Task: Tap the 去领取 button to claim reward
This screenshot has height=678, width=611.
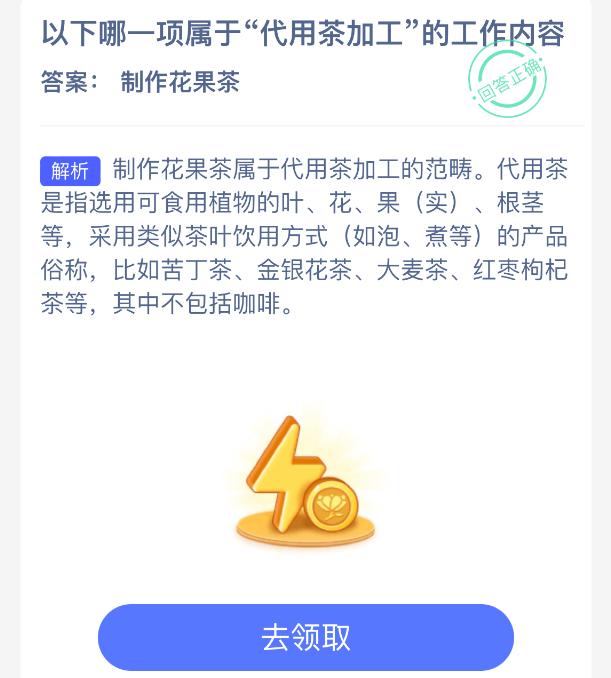Action: coord(305,637)
